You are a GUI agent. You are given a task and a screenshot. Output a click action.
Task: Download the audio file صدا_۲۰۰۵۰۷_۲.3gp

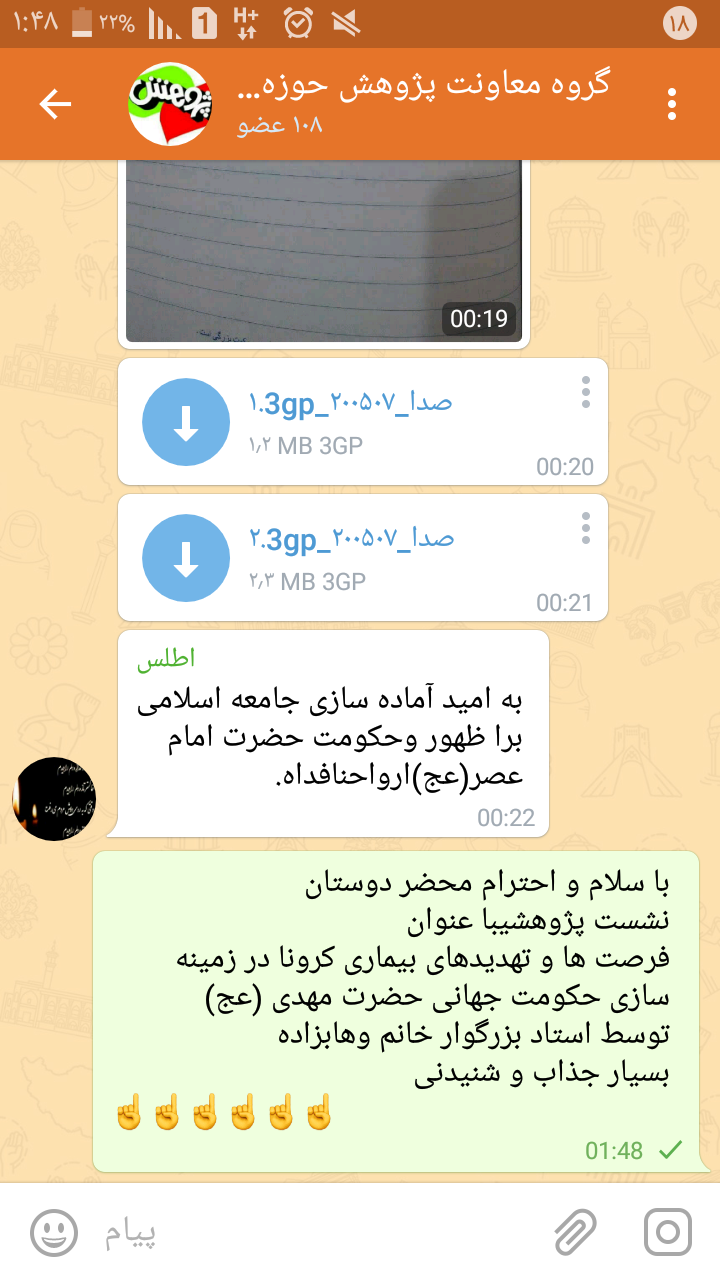click(x=185, y=559)
